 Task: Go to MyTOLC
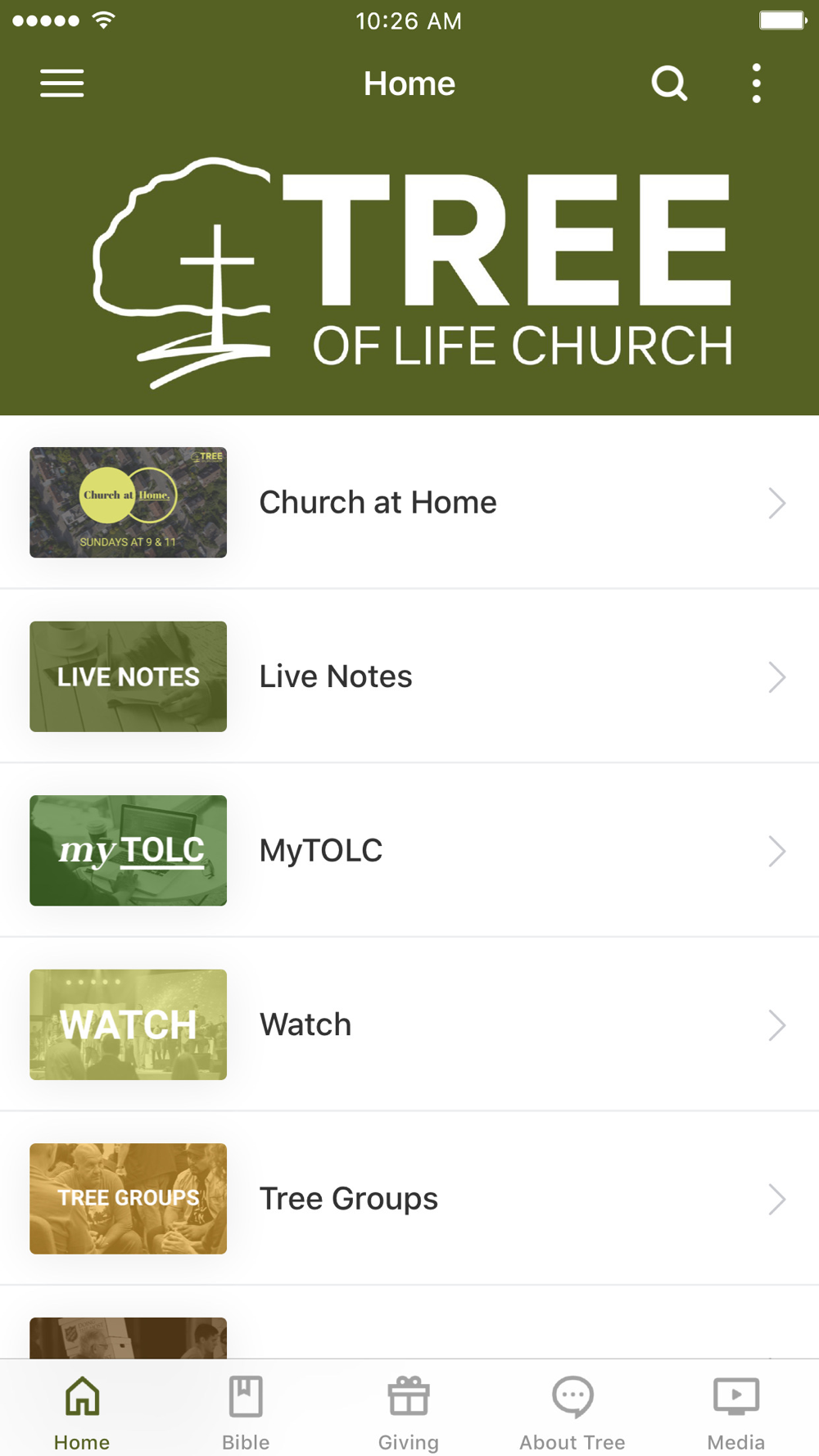[x=409, y=851]
